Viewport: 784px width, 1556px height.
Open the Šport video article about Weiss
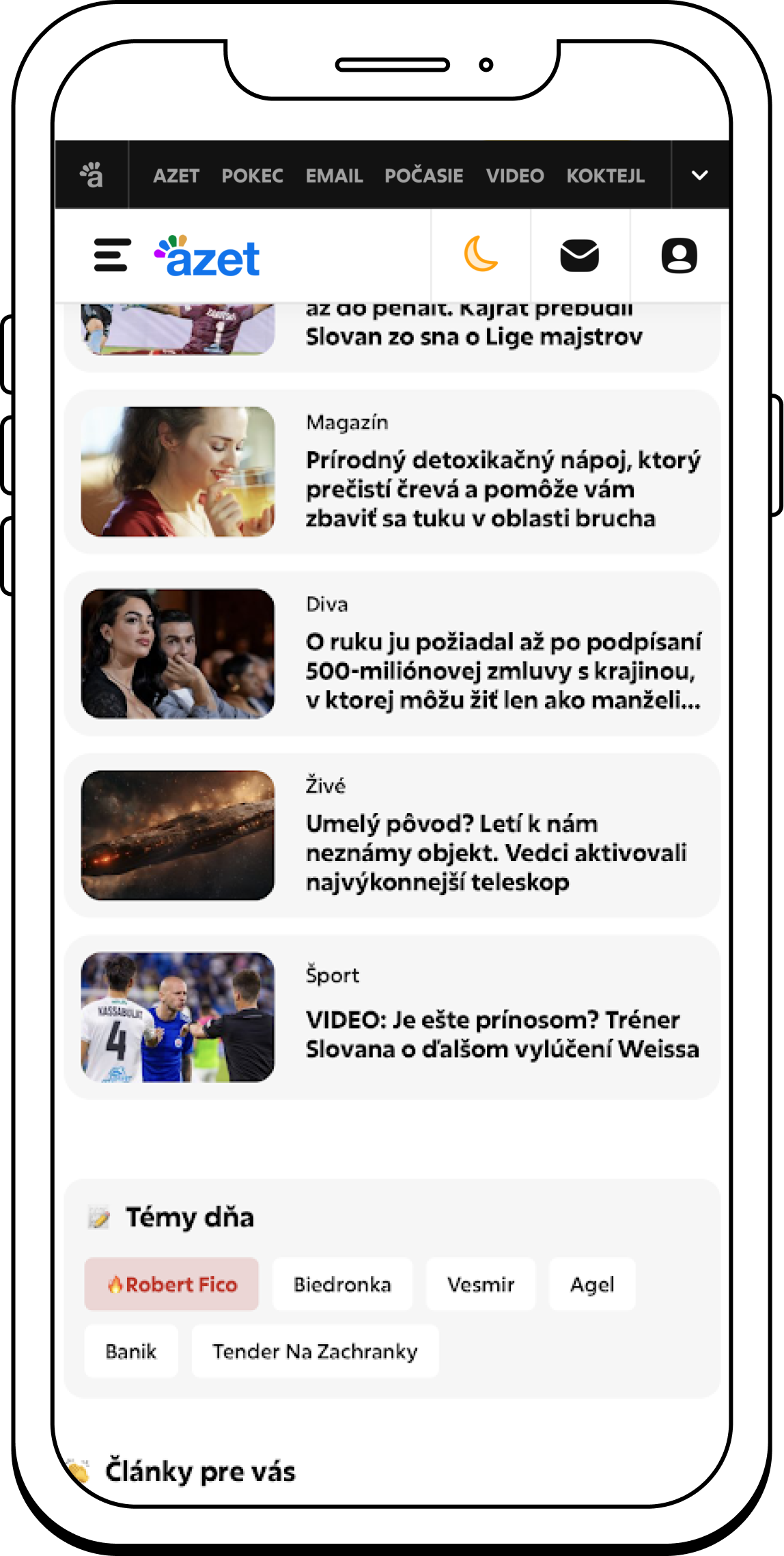click(502, 1034)
